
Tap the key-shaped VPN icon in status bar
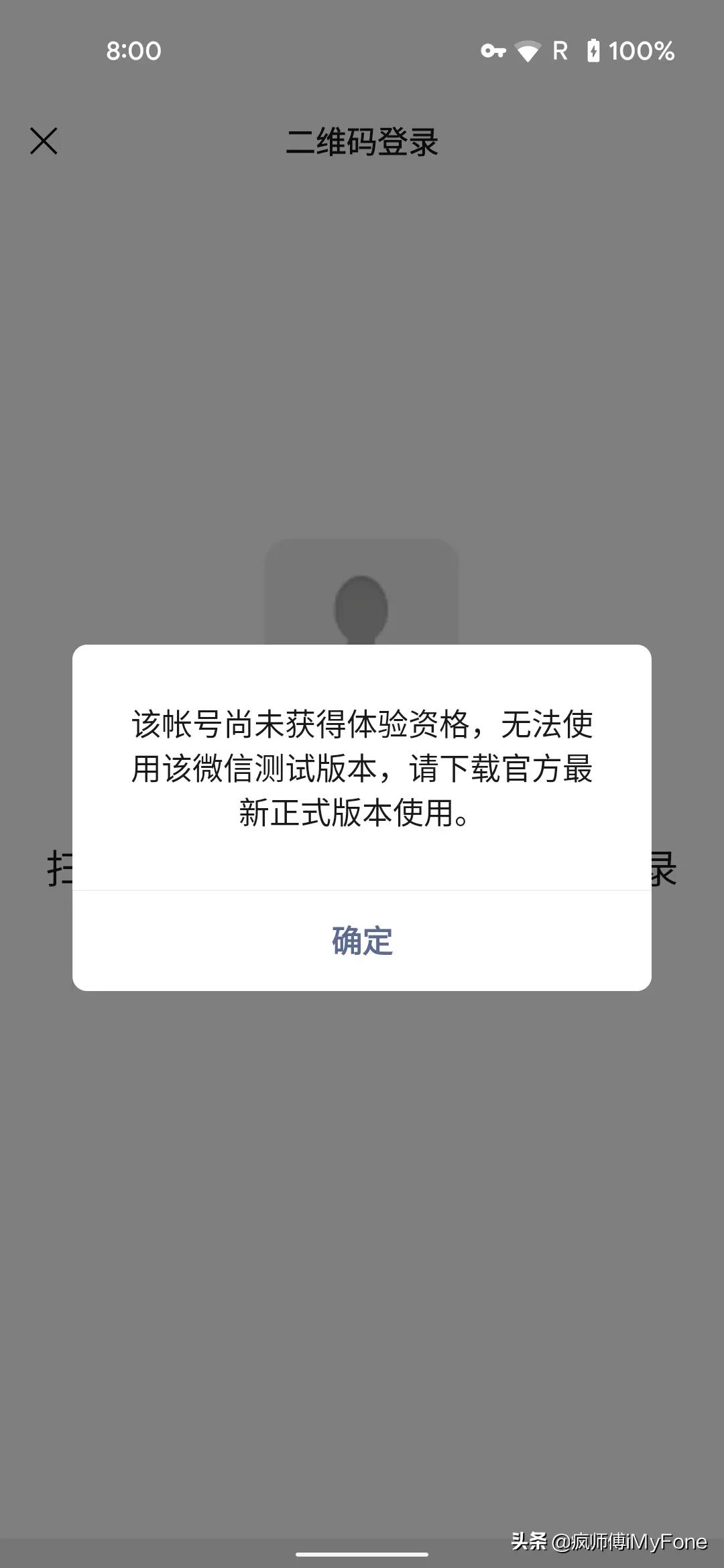[x=494, y=50]
